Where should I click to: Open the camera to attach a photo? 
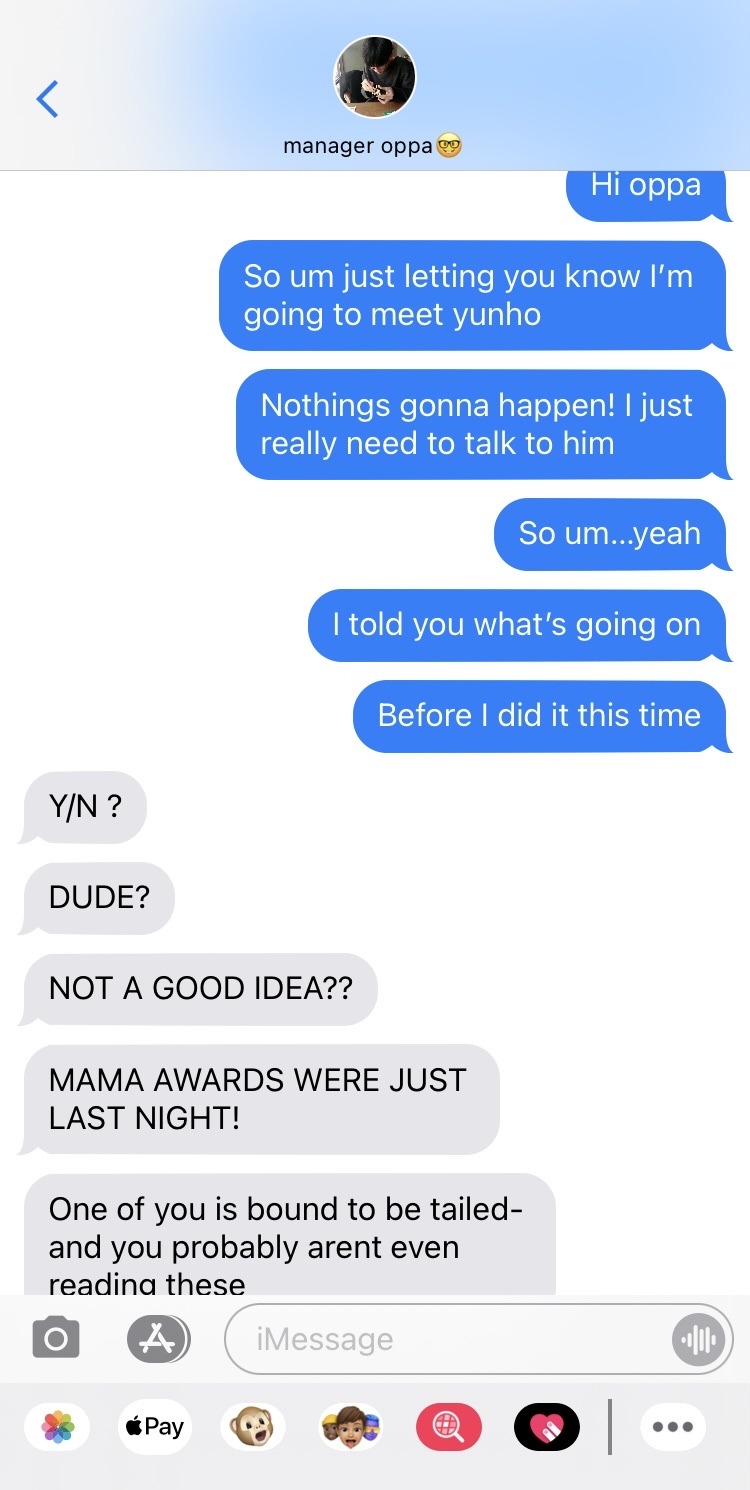(x=56, y=1338)
